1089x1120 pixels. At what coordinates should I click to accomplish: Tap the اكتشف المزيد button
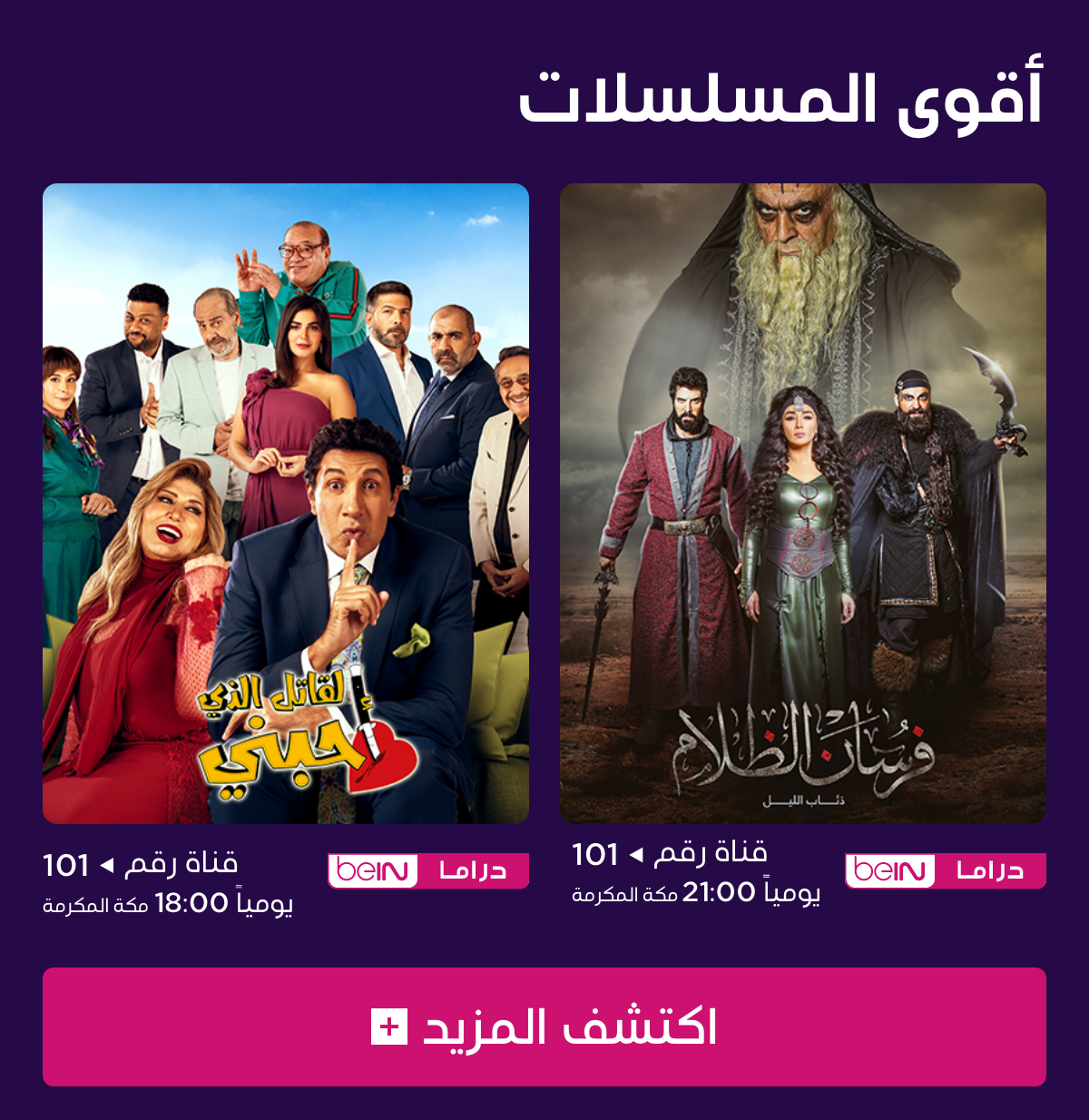pos(544,1027)
